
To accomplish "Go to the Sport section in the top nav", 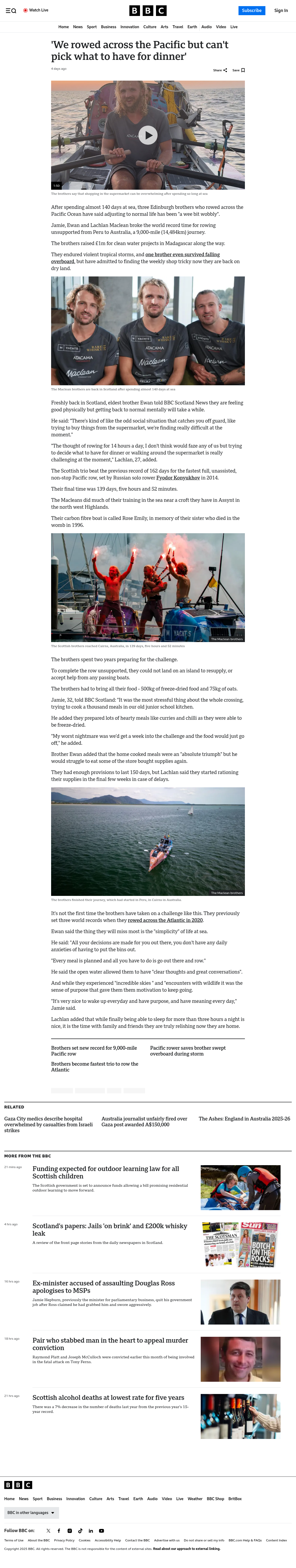I will [x=92, y=27].
